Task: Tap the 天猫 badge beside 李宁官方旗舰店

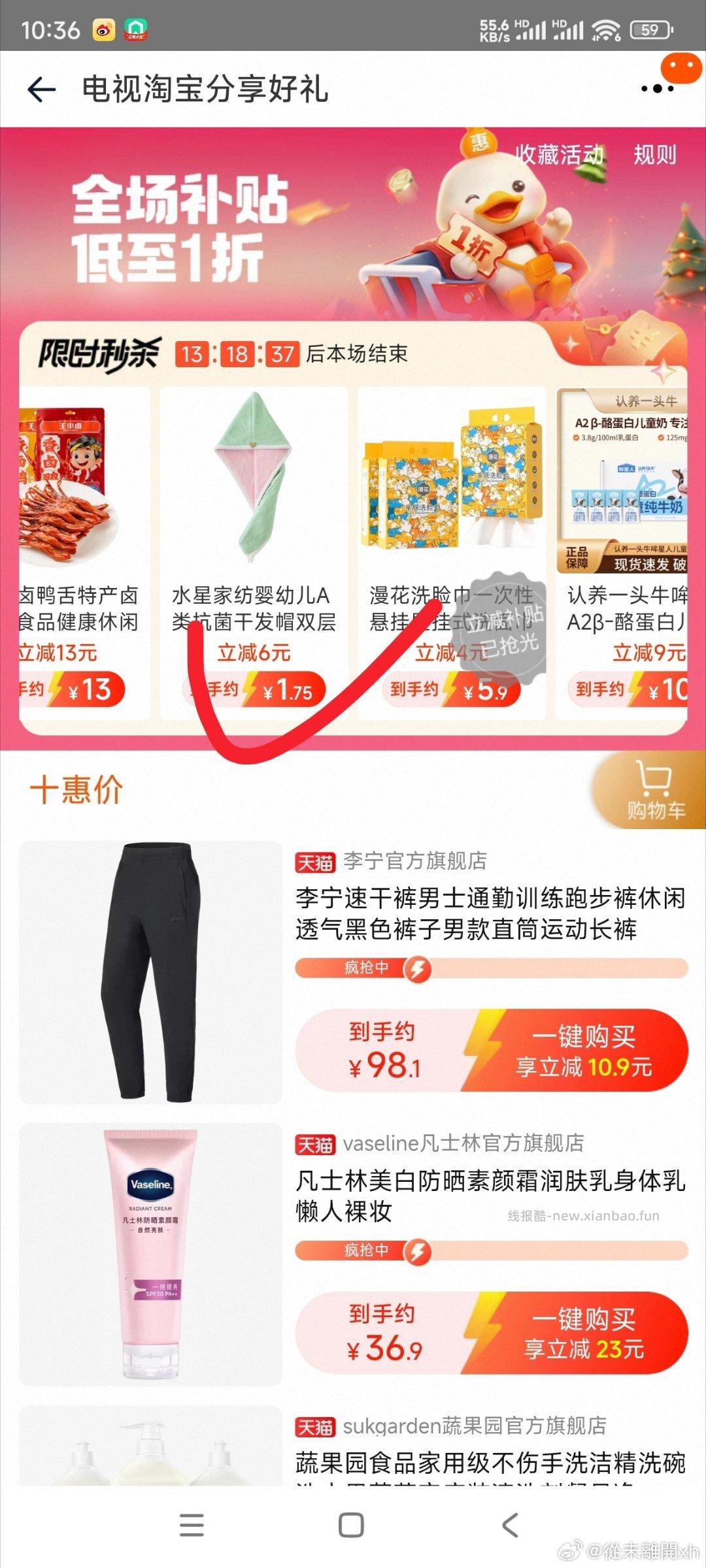Action: pyautogui.click(x=313, y=862)
